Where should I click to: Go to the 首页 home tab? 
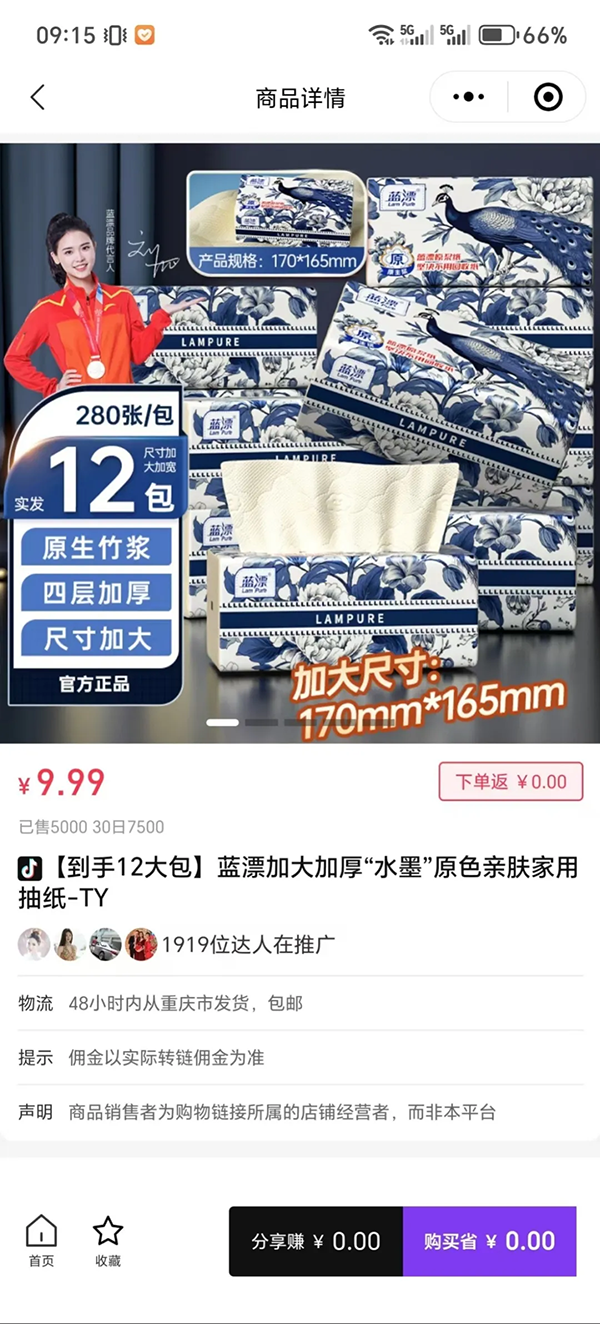(41, 1241)
